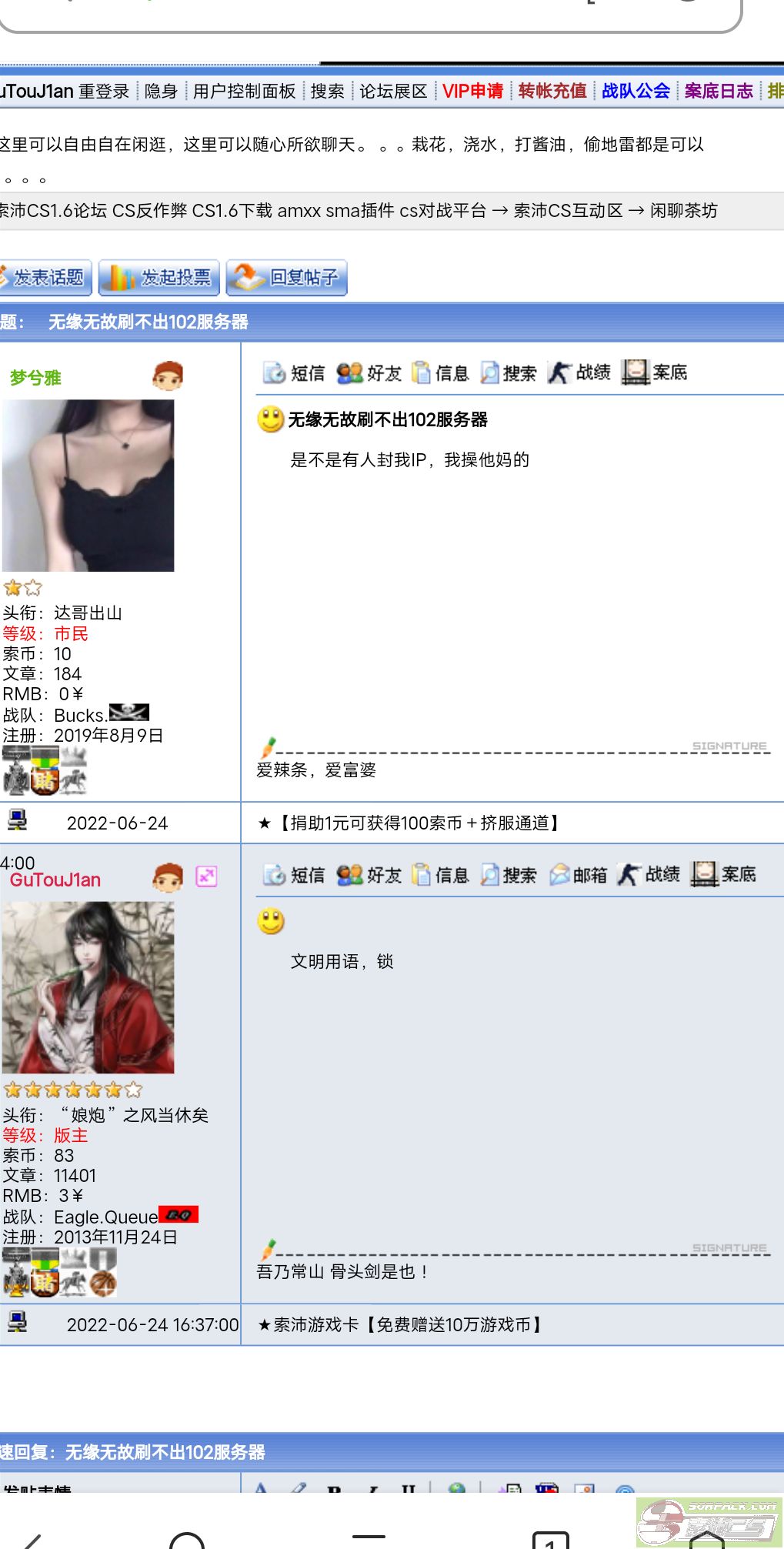784x1549 pixels.
Task: Open 索沛游戏卡 免费赠送 link
Action: pyautogui.click(x=400, y=1325)
